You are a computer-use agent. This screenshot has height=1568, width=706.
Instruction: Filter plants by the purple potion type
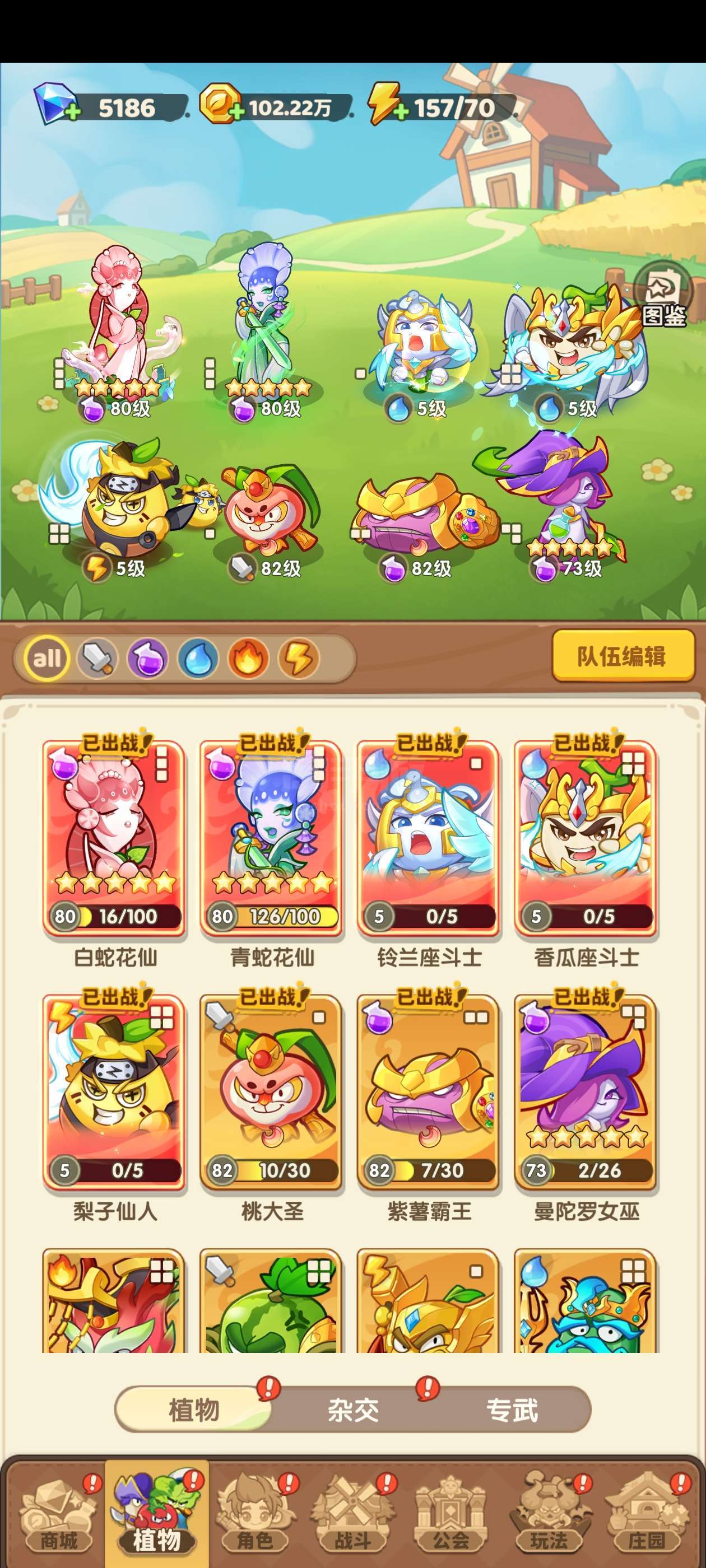coord(147,658)
